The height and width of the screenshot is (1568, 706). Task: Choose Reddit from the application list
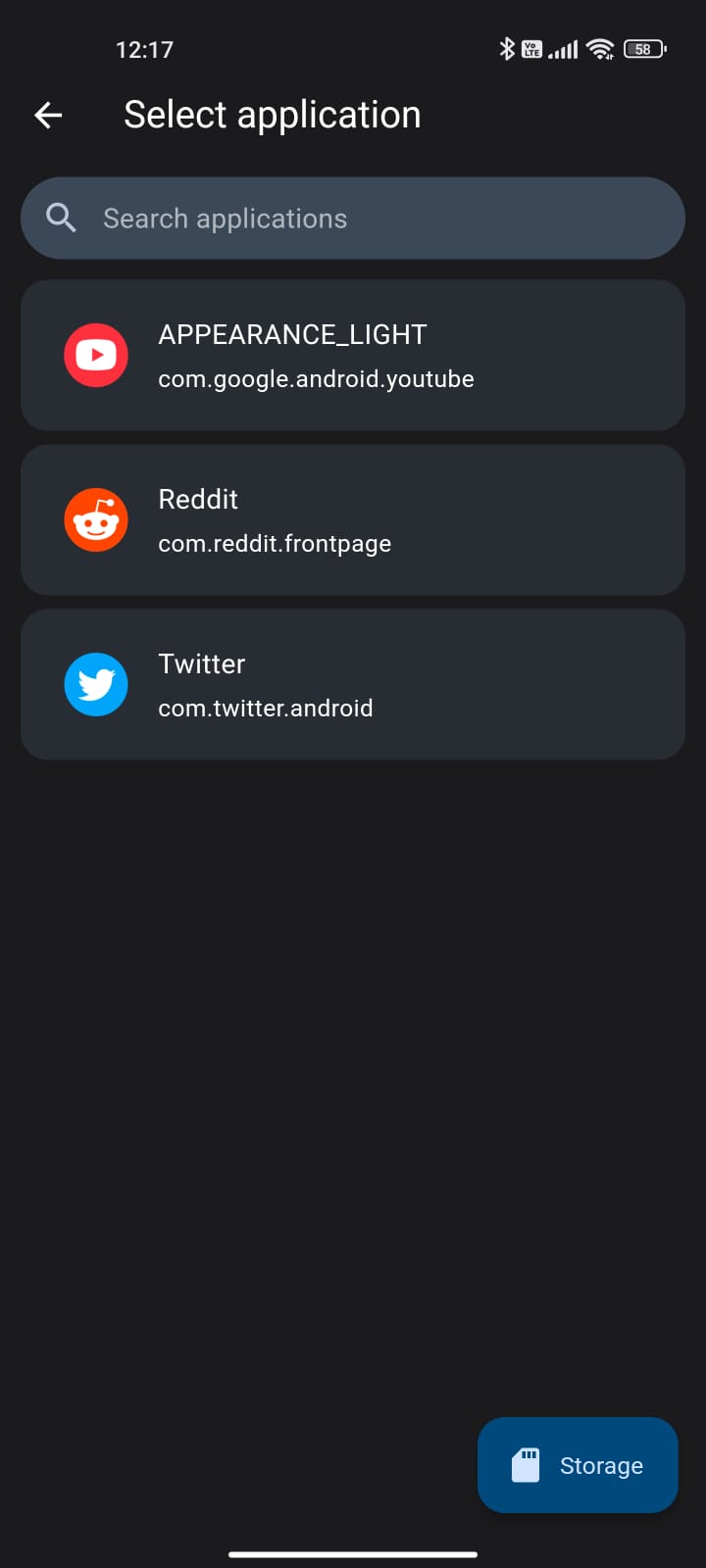click(x=353, y=519)
